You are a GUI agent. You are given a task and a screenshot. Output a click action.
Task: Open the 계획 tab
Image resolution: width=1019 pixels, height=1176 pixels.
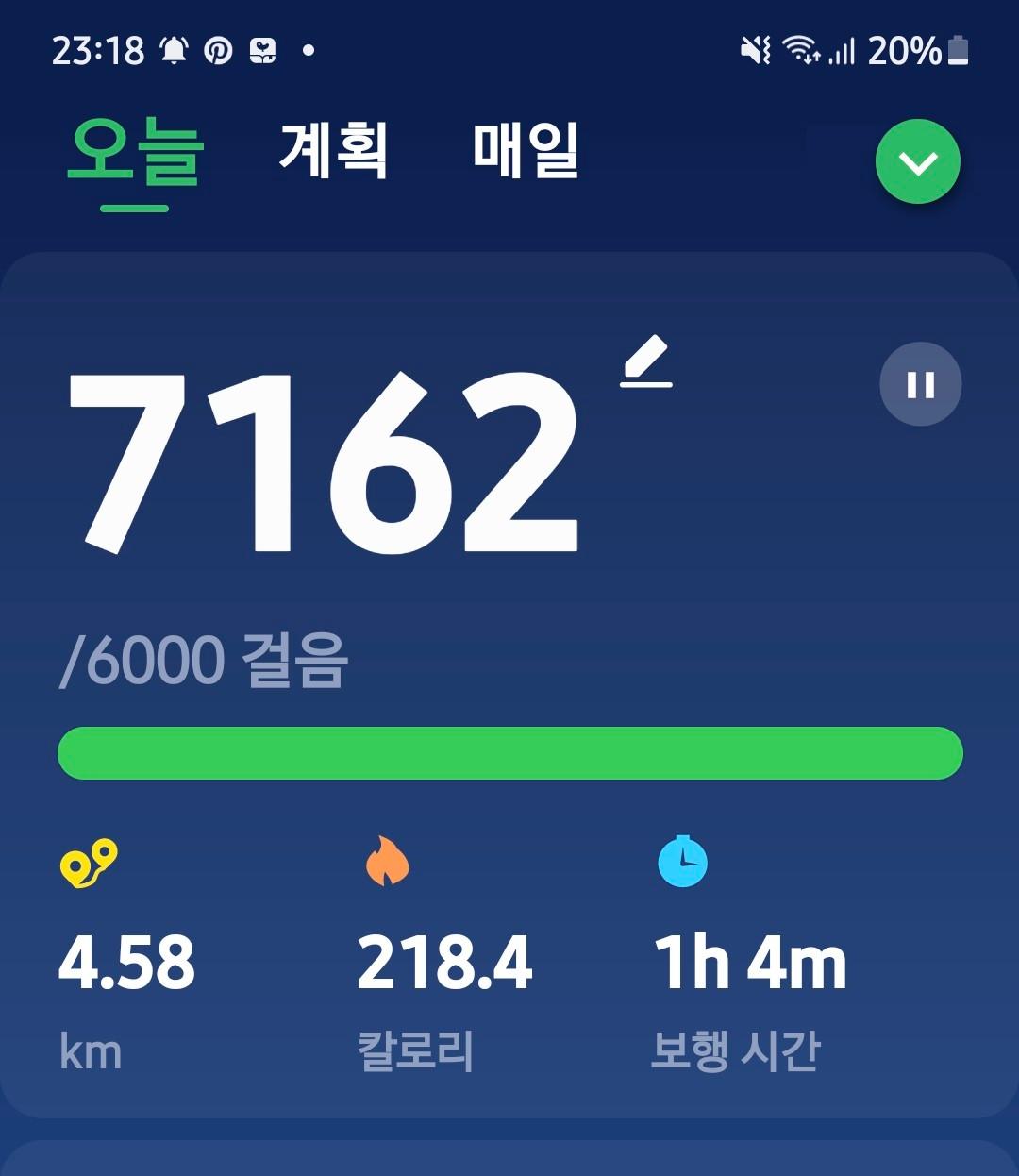[x=333, y=151]
